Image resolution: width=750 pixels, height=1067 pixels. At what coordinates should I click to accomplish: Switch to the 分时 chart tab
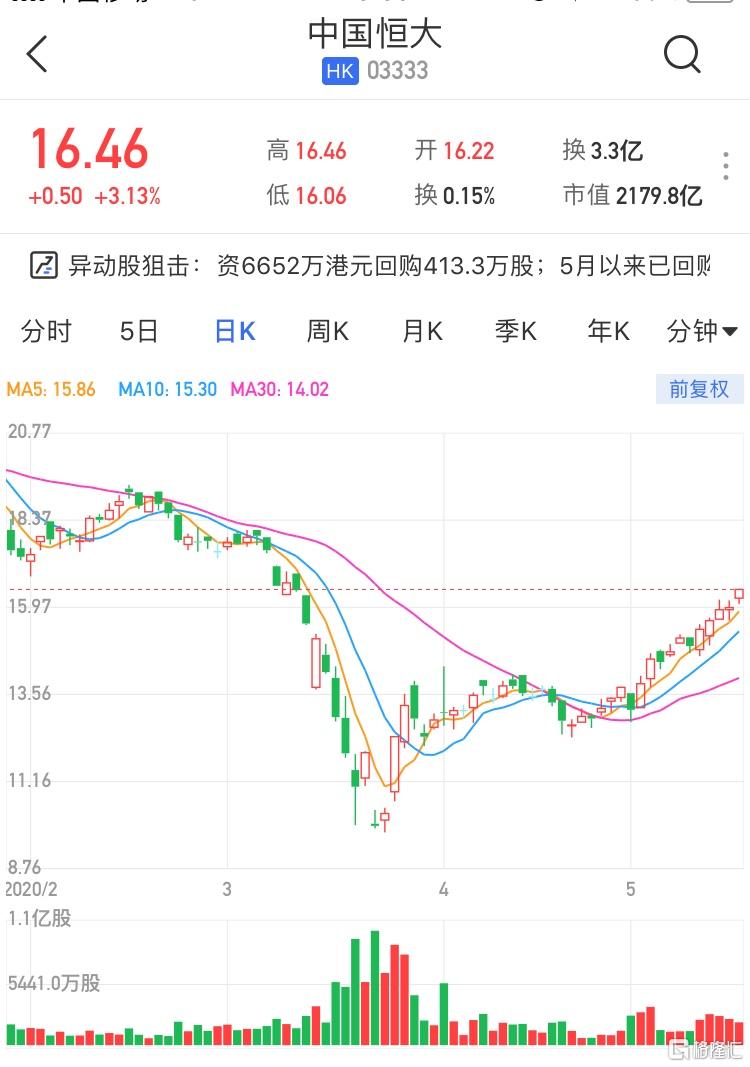tap(46, 331)
